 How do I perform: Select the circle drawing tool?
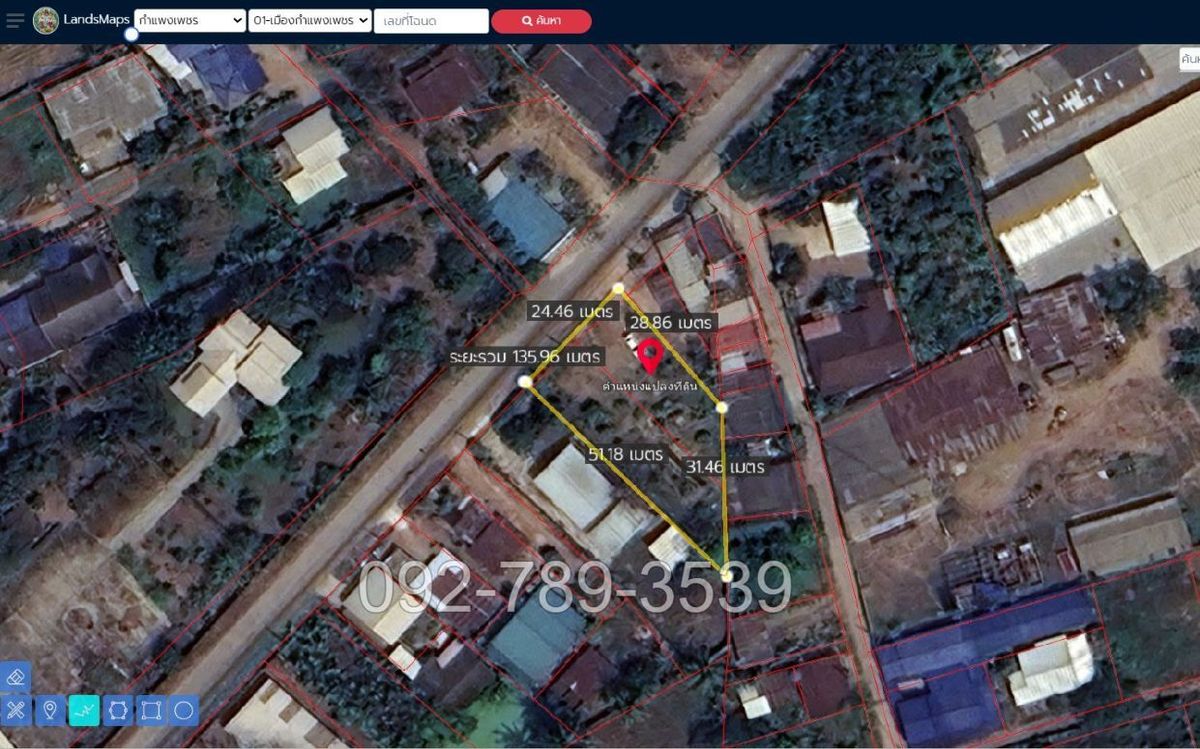coord(184,711)
